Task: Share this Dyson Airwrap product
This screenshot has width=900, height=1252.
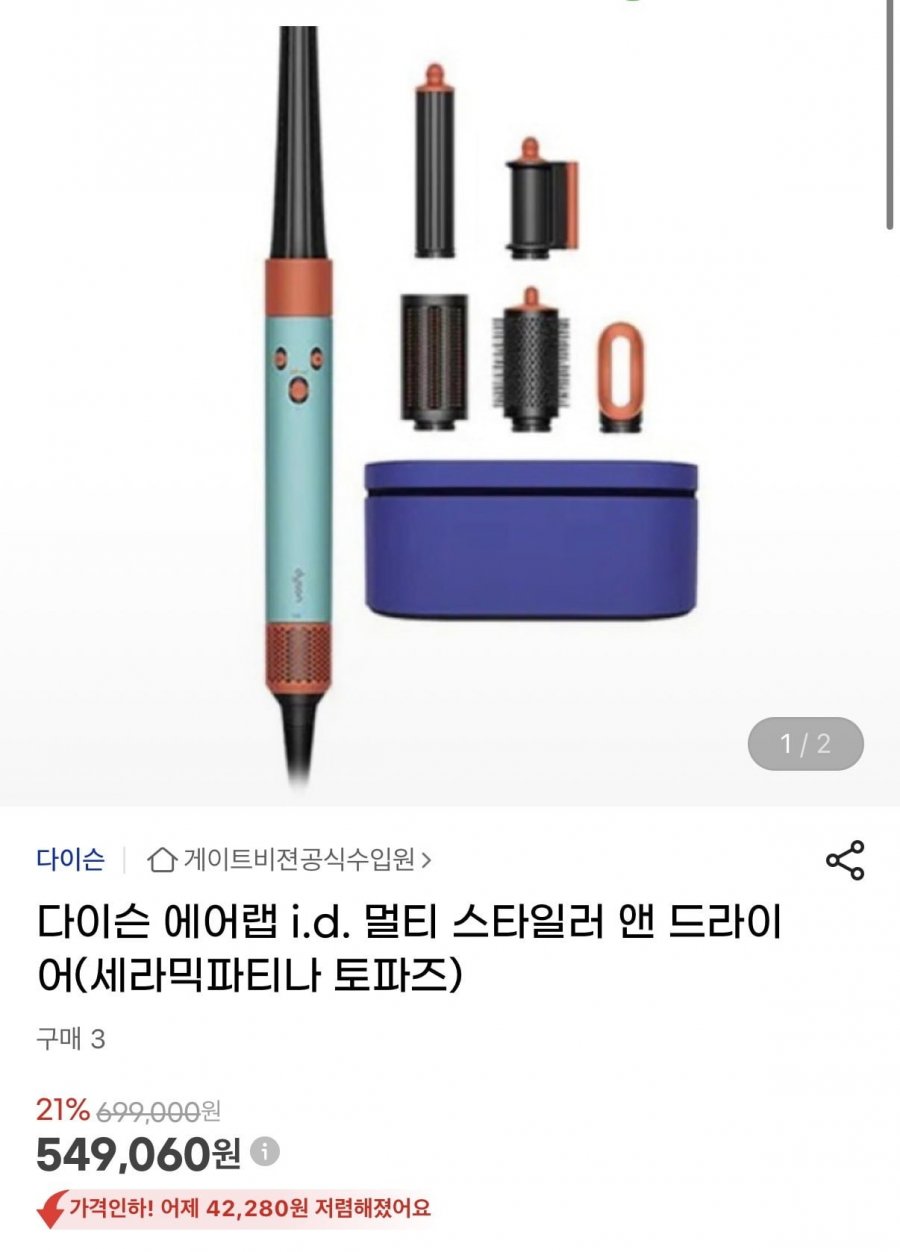Action: (x=845, y=861)
